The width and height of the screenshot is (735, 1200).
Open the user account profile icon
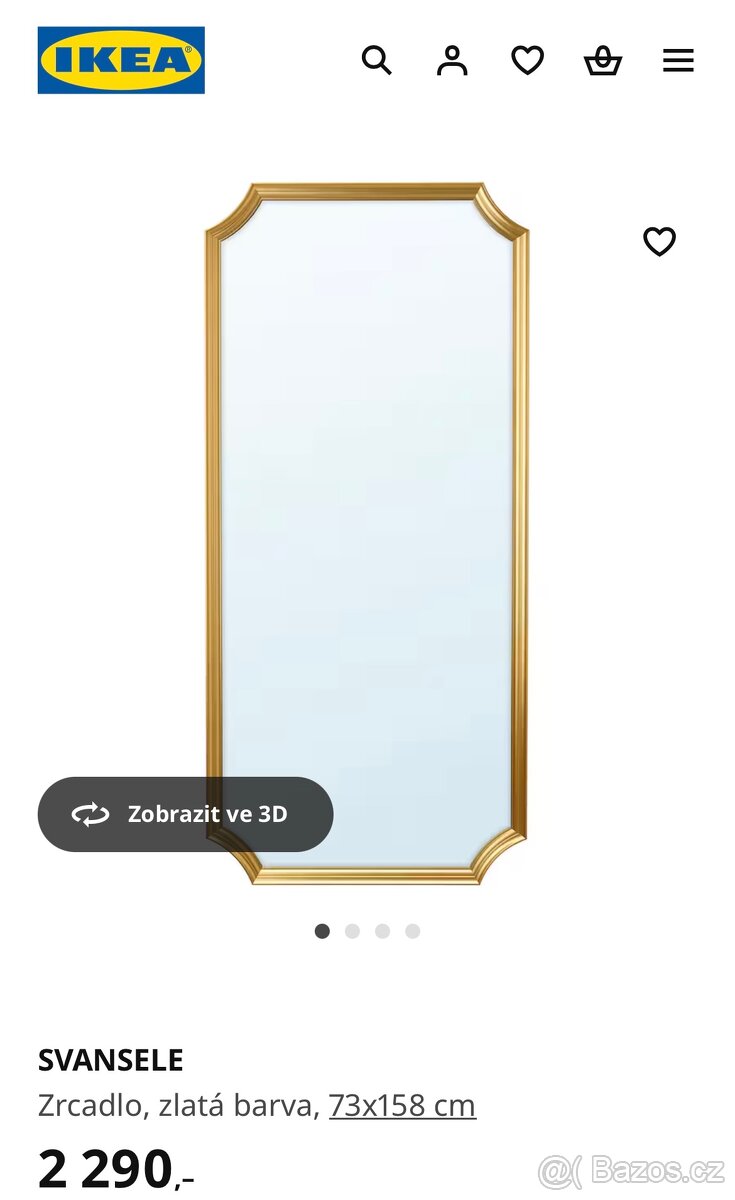click(452, 61)
